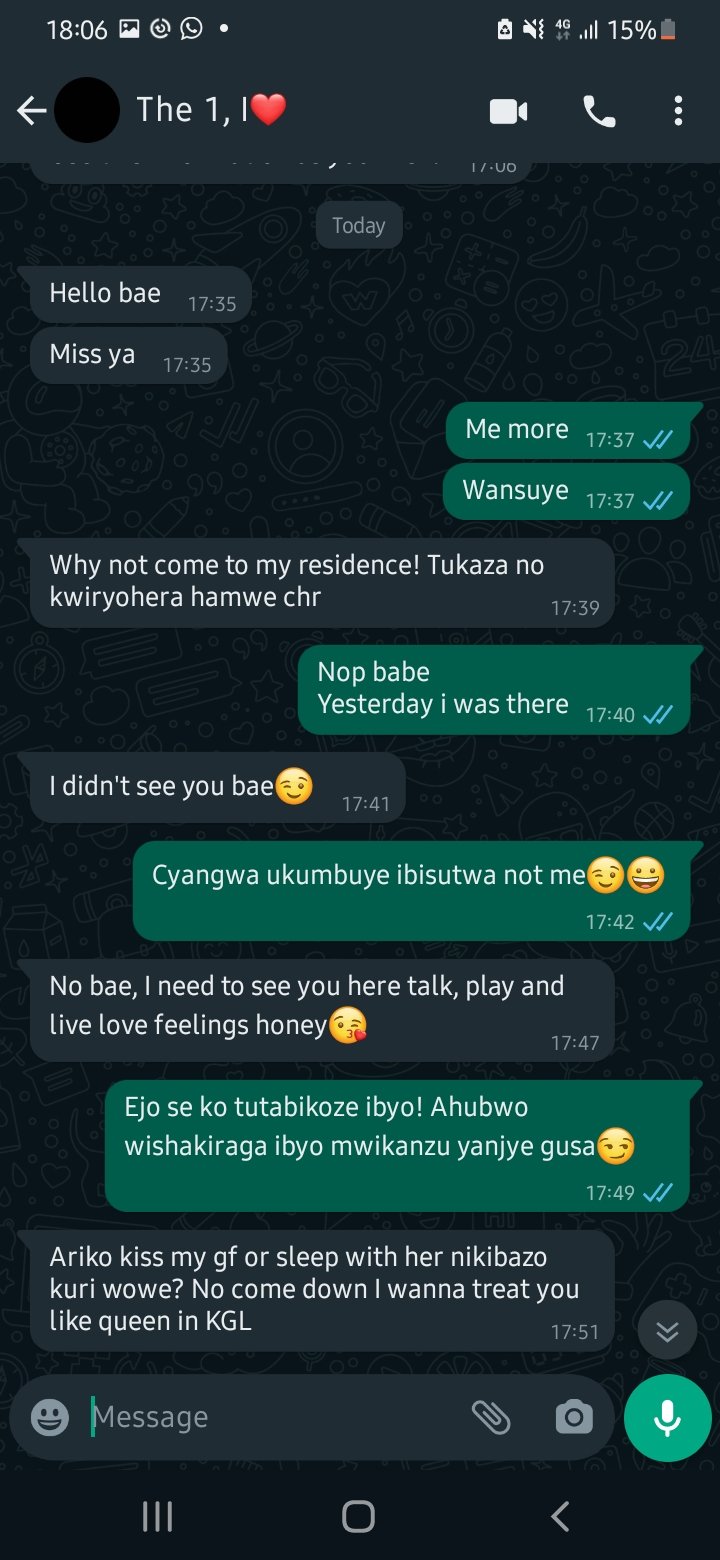Image resolution: width=720 pixels, height=1560 pixels.
Task: Open contact info for The 1, I
Action: (x=210, y=110)
